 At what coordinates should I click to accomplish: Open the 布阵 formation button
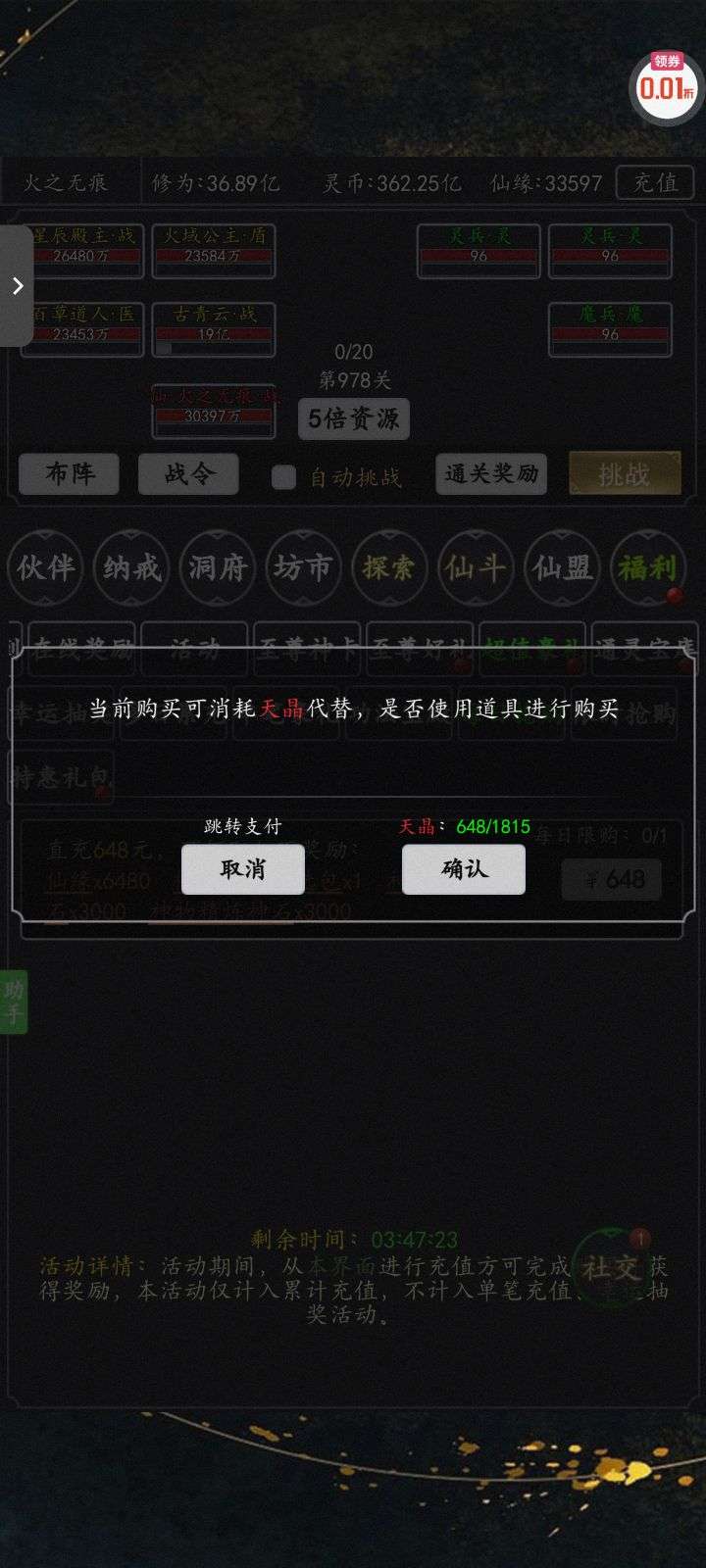[70, 474]
